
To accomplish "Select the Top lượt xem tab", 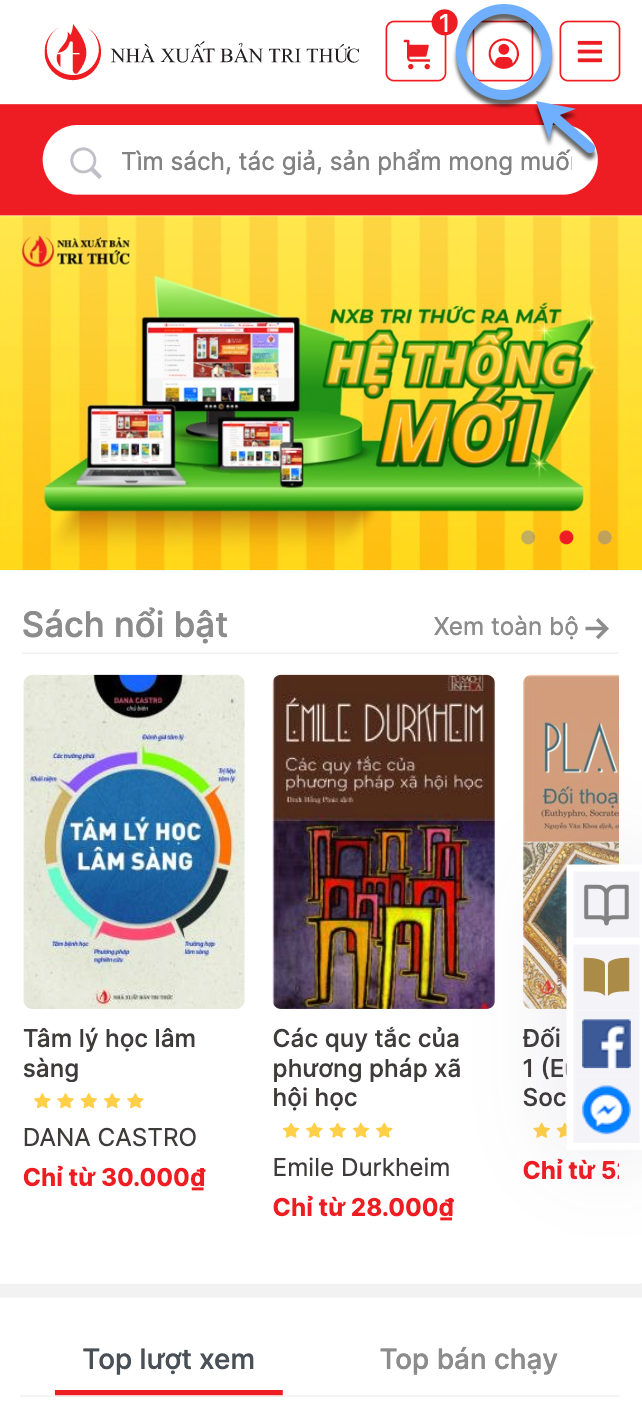I will 168,1359.
